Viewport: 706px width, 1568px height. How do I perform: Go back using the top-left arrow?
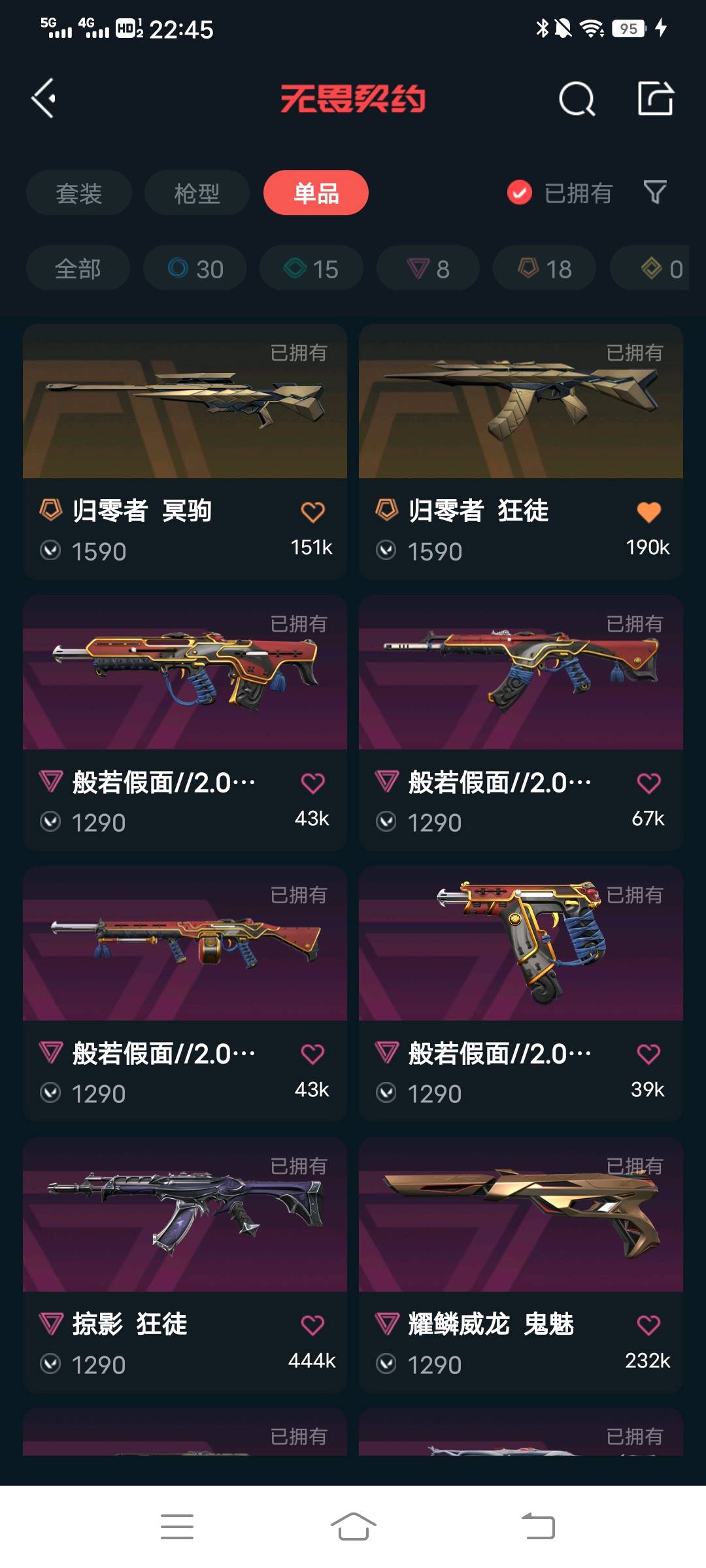[x=44, y=99]
